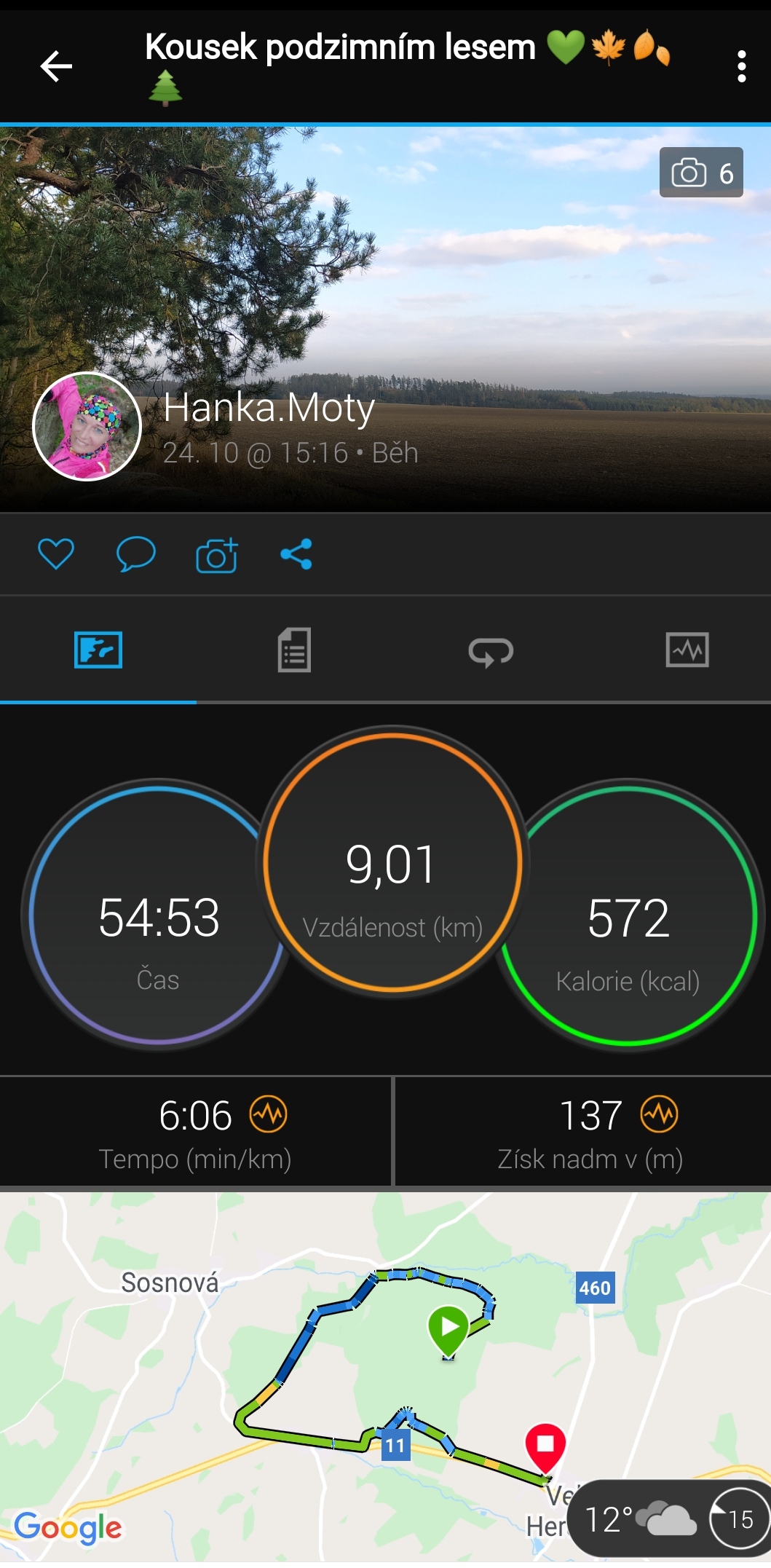Add a photo with the camera icon
This screenshot has width=771, height=1568.
[217, 555]
